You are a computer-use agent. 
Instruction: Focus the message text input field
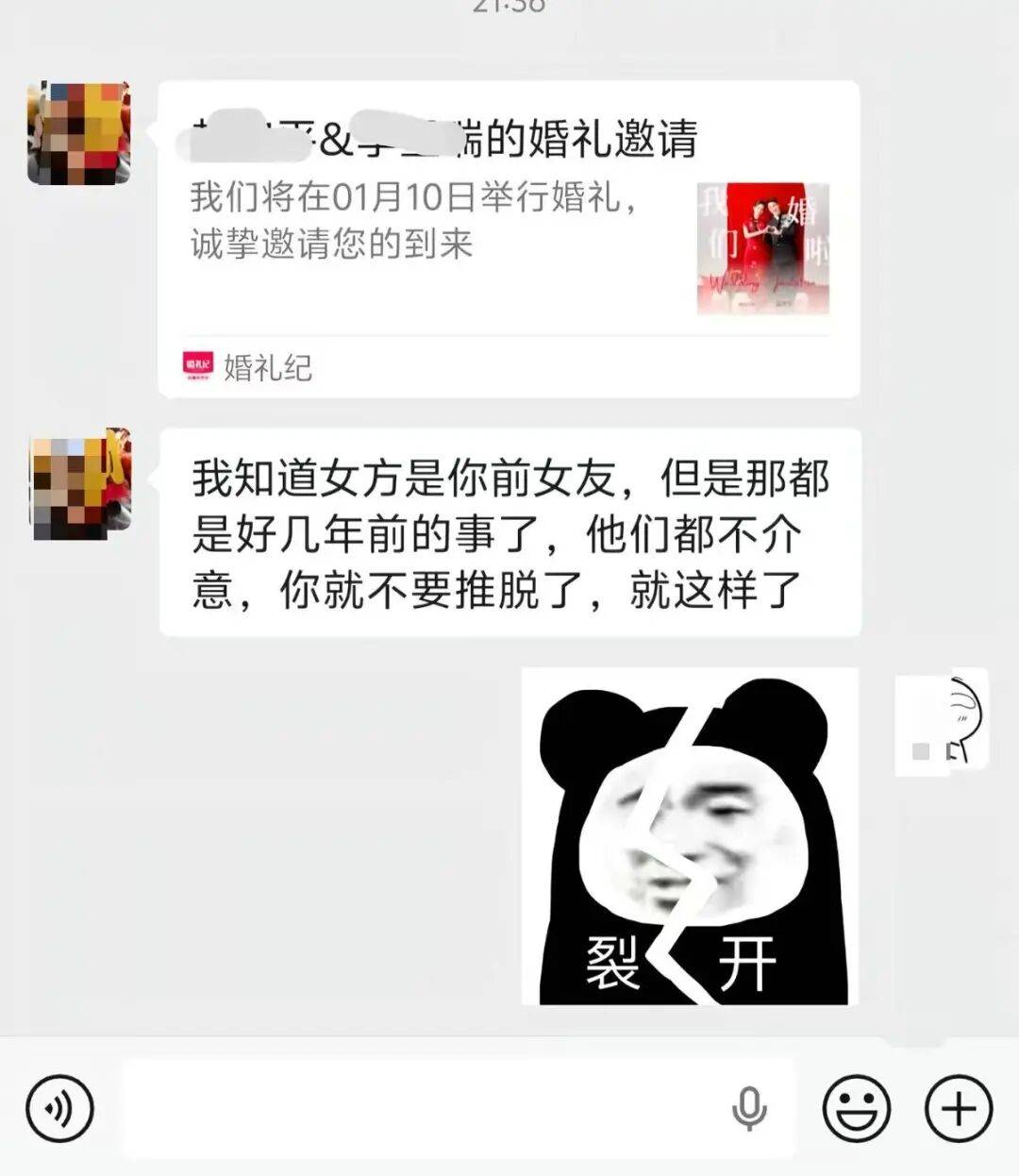click(425, 1108)
